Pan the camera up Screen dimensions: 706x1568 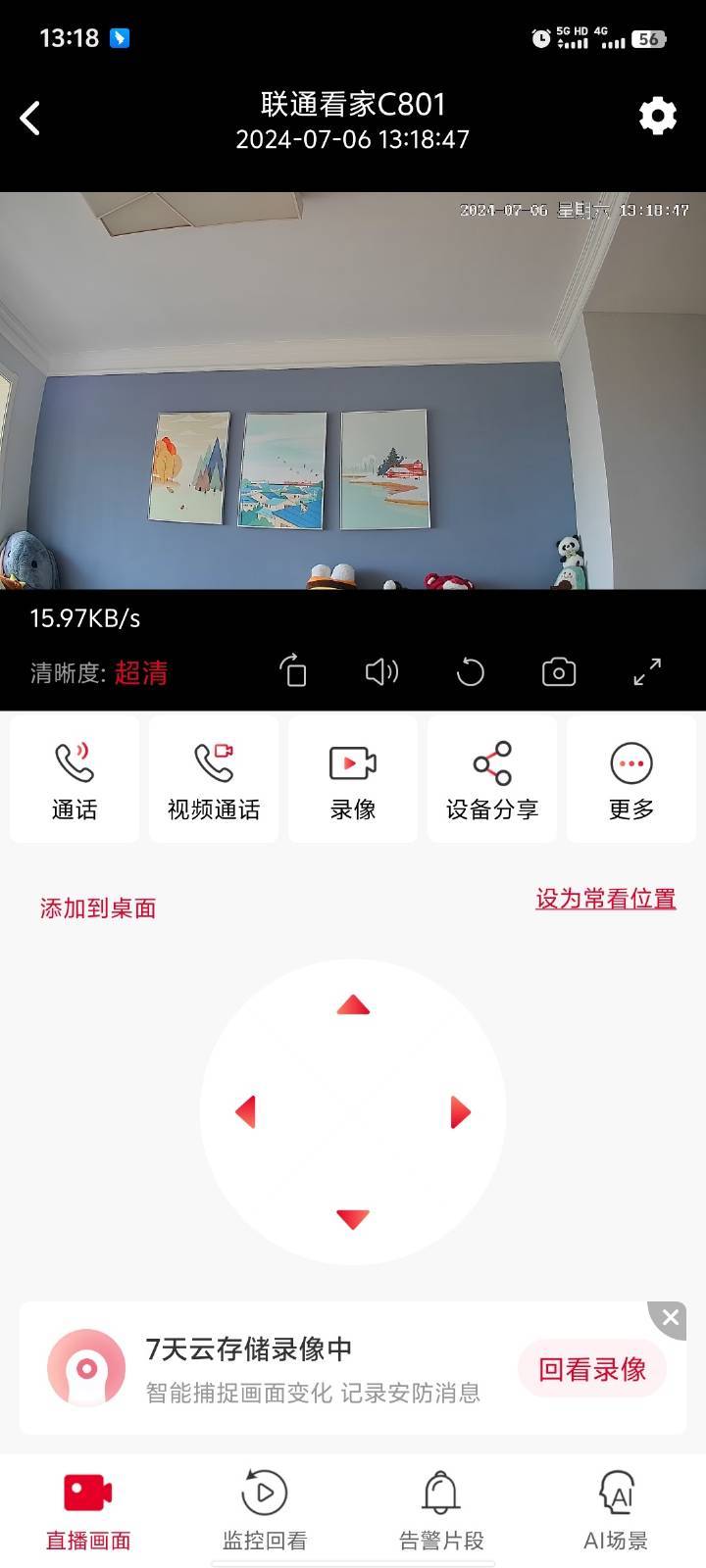[353, 1005]
